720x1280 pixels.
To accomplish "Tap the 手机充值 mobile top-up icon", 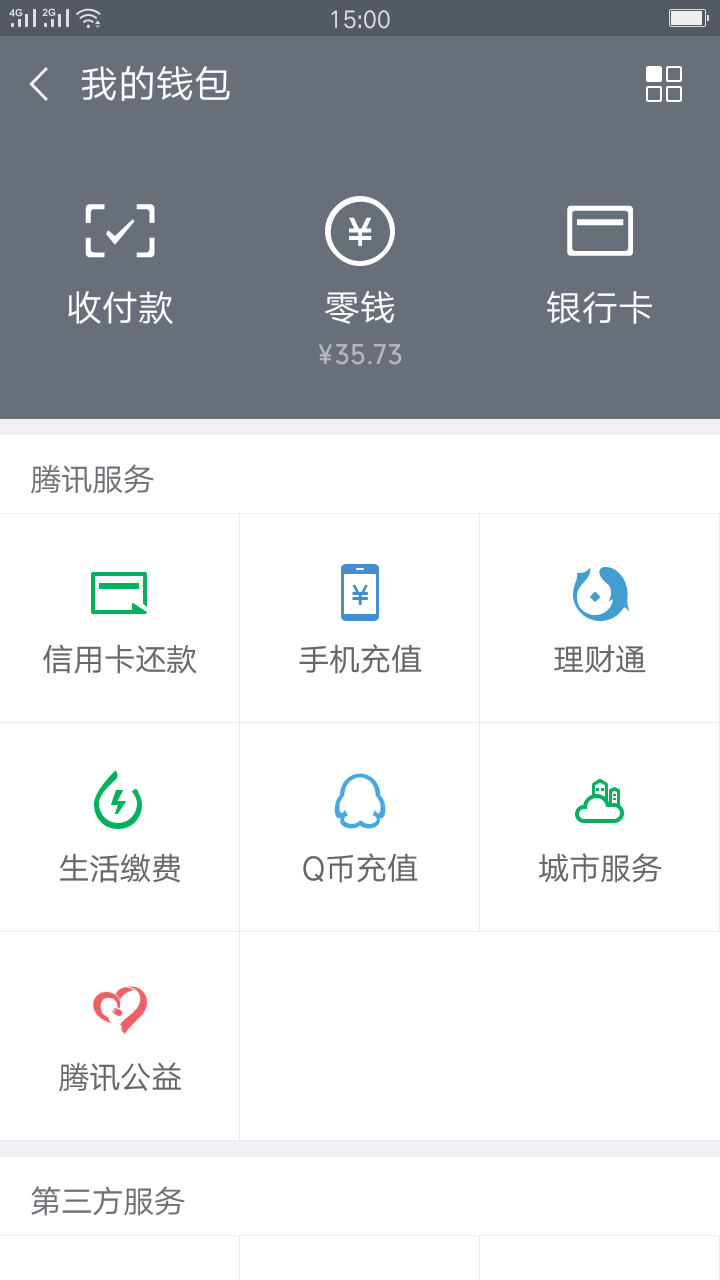I will [359, 592].
